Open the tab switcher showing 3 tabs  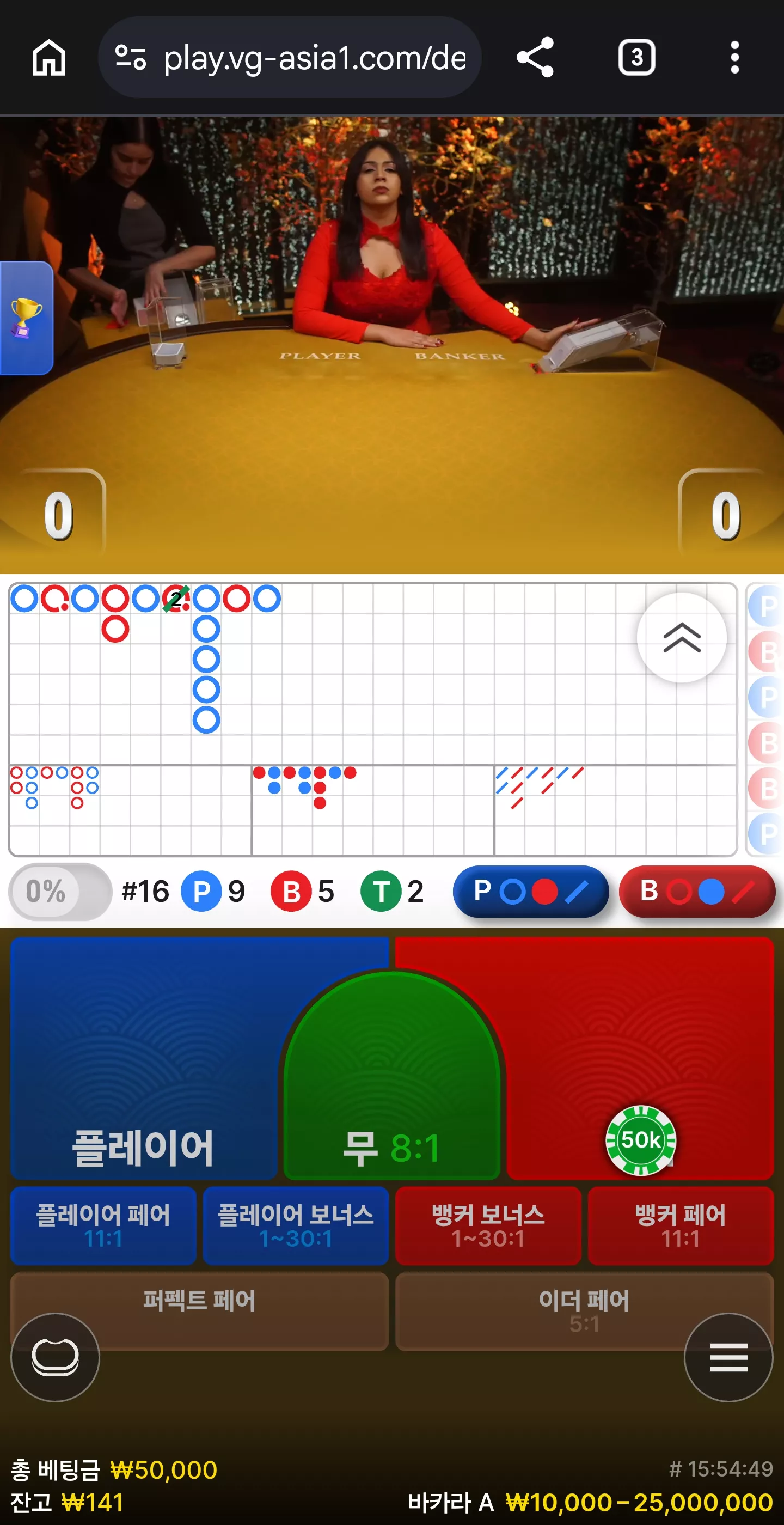pyautogui.click(x=636, y=57)
